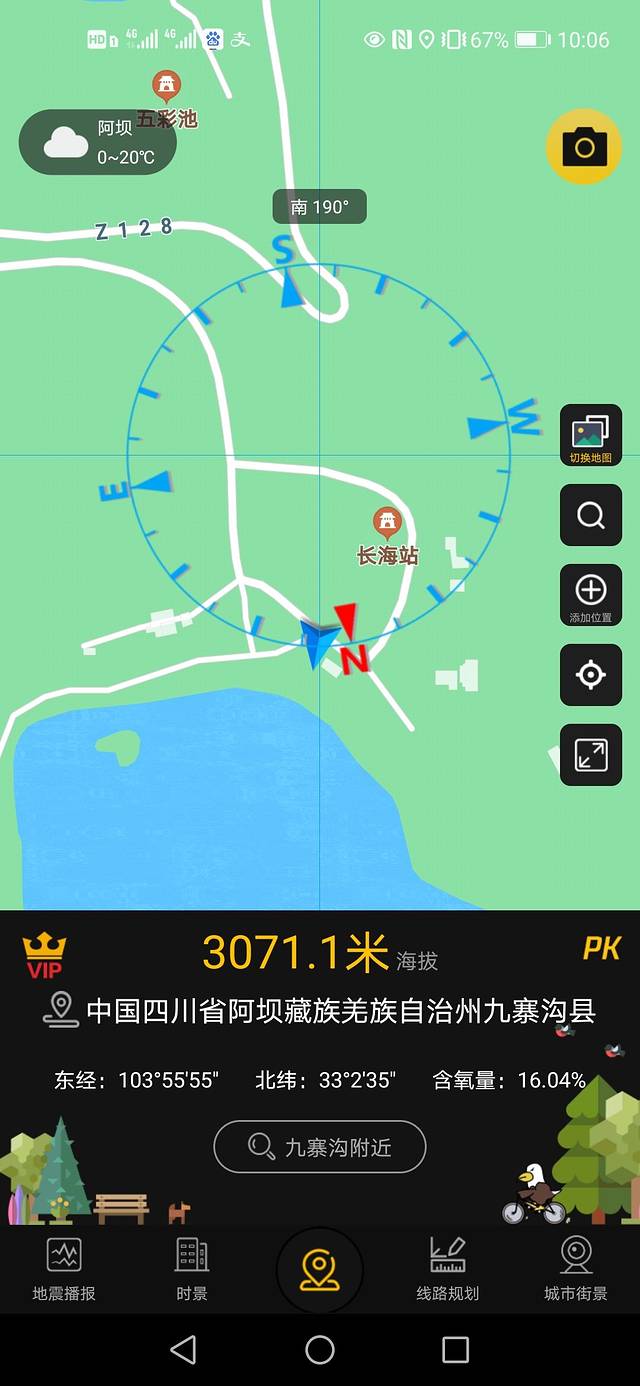
Task: Tap 添加位置 to add a location
Action: point(590,595)
